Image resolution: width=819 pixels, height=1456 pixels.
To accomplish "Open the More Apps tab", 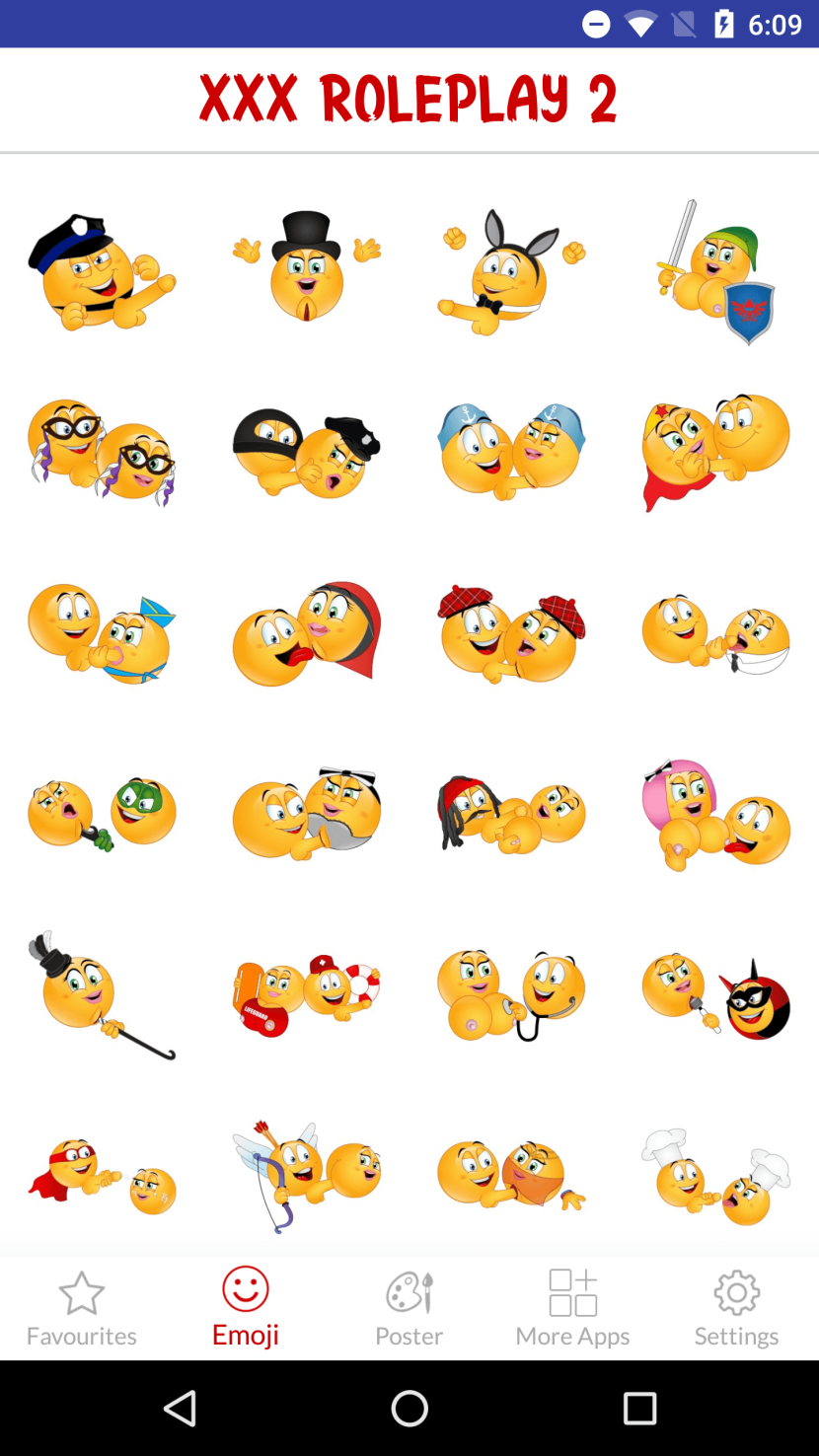I will pos(572,1308).
